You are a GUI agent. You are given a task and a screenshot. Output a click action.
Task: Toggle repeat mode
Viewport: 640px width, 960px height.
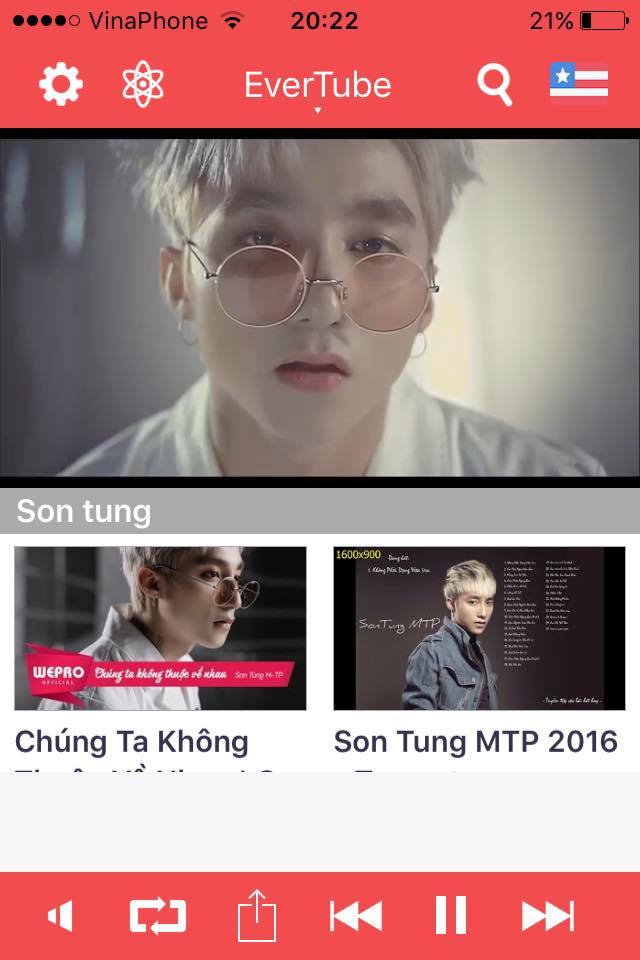coord(158,915)
